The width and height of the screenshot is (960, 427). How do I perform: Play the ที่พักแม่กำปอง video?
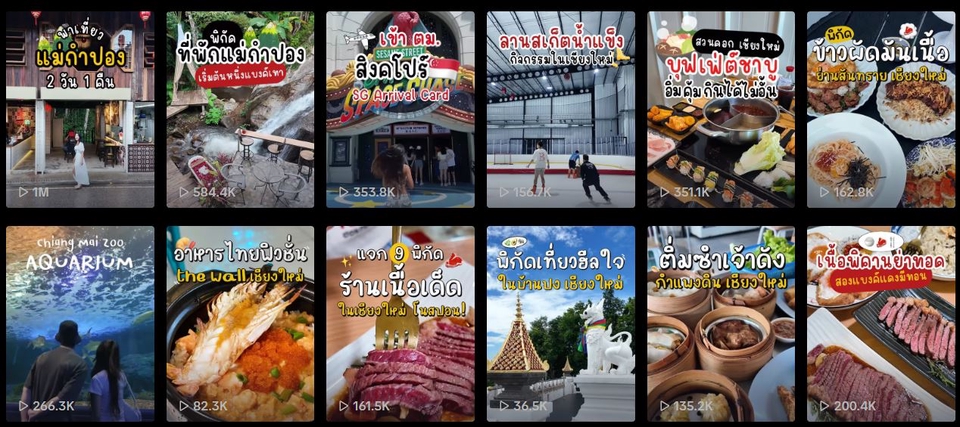tap(240, 110)
